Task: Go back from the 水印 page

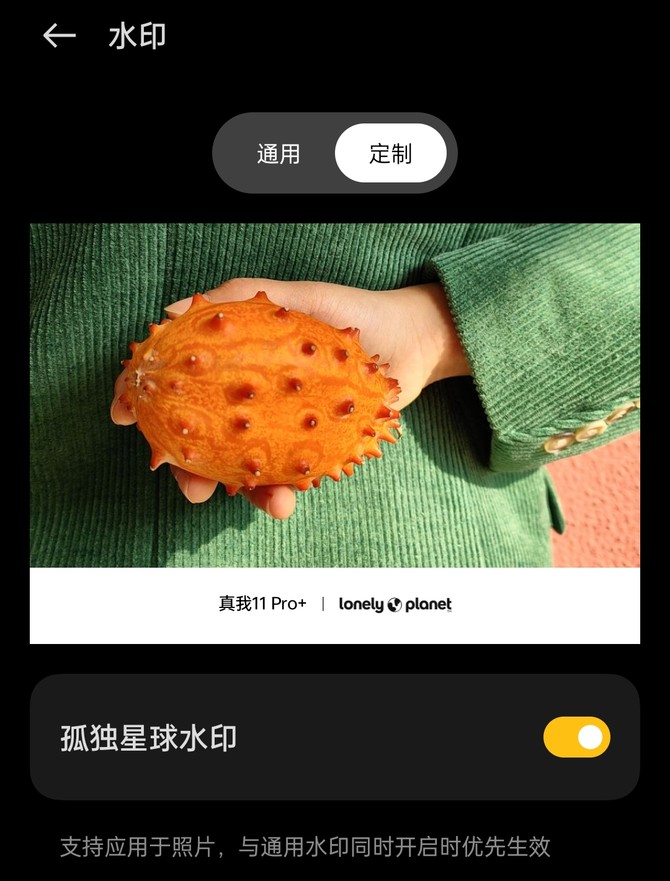Action: pos(59,37)
